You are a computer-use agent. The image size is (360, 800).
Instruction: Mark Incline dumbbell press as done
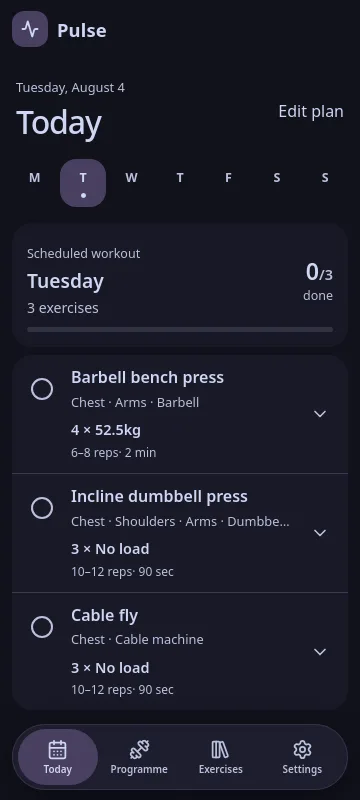tap(42, 508)
